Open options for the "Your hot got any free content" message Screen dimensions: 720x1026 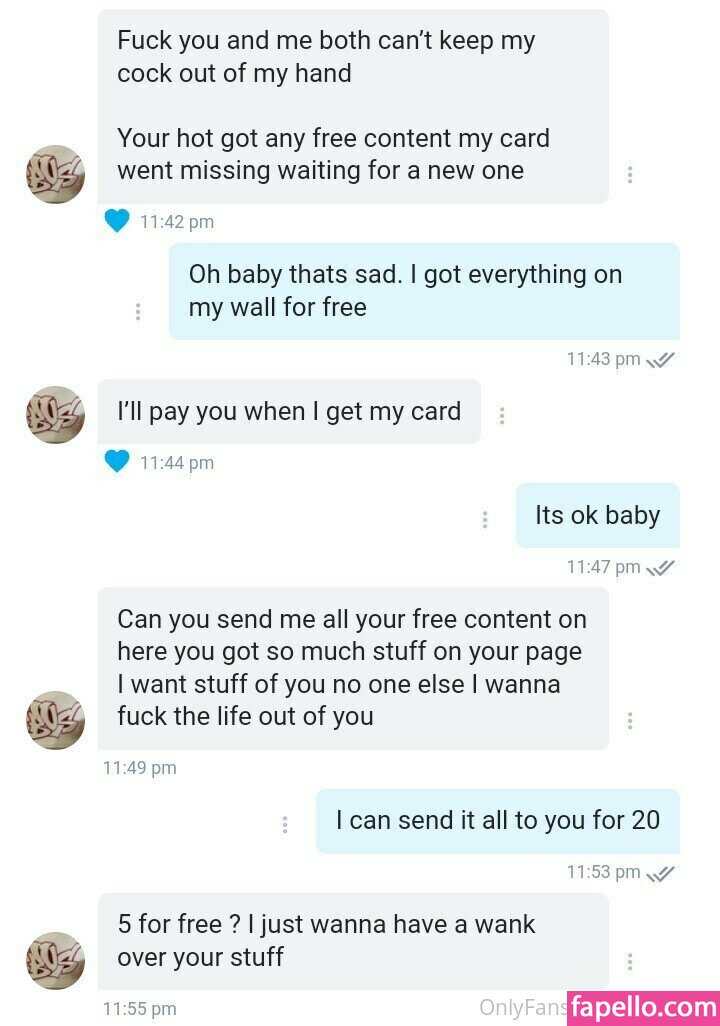(630, 175)
